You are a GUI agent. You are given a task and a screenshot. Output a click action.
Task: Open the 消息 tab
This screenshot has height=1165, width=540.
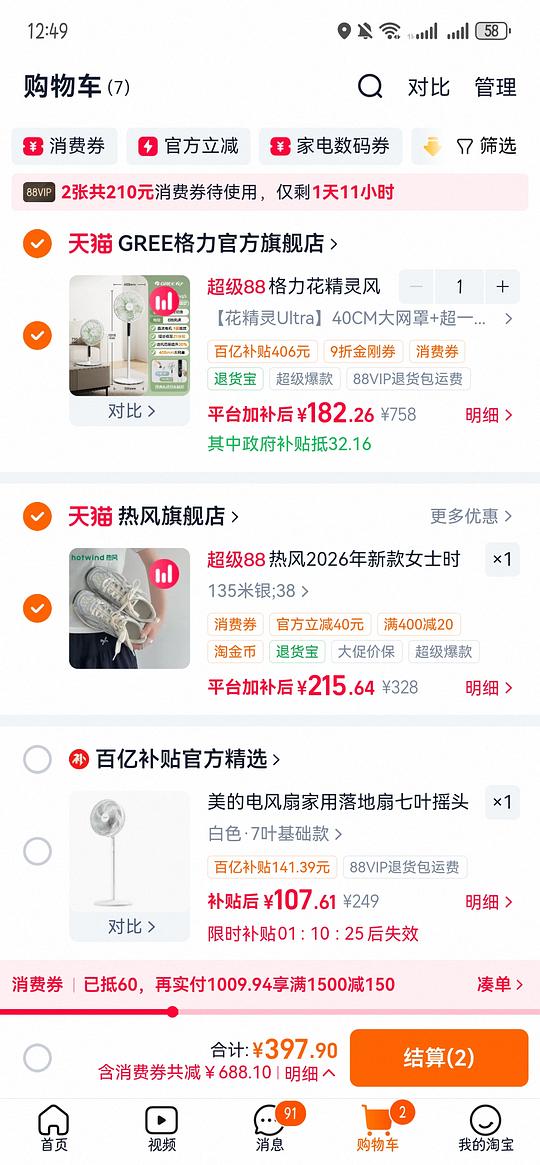click(x=270, y=1129)
